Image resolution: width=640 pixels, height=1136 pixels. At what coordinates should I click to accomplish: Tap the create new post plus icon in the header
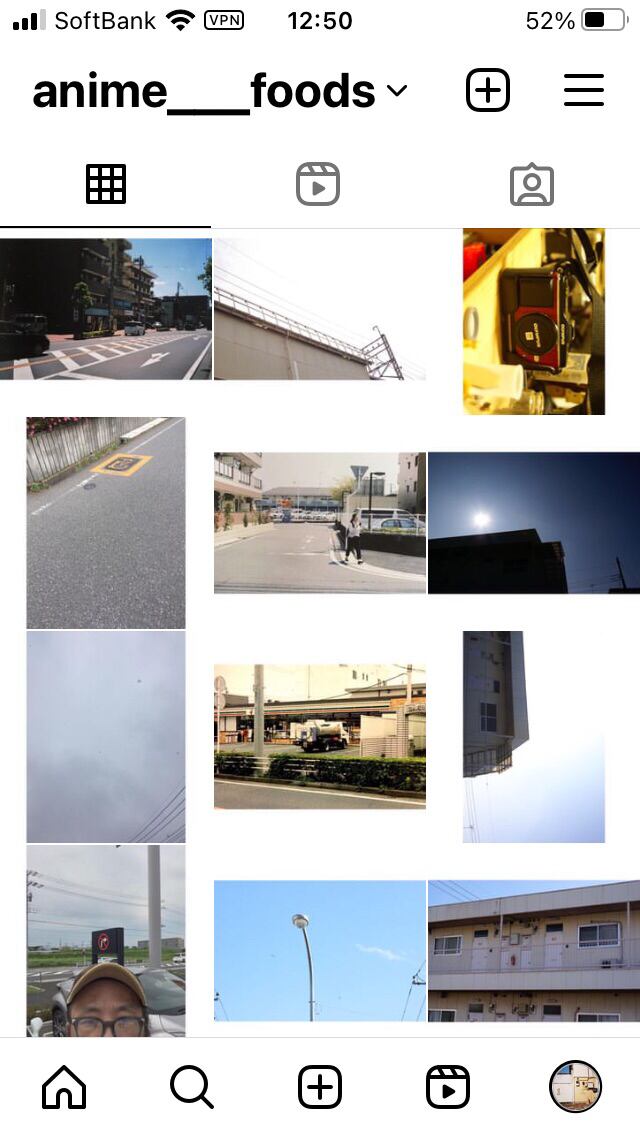pos(488,91)
